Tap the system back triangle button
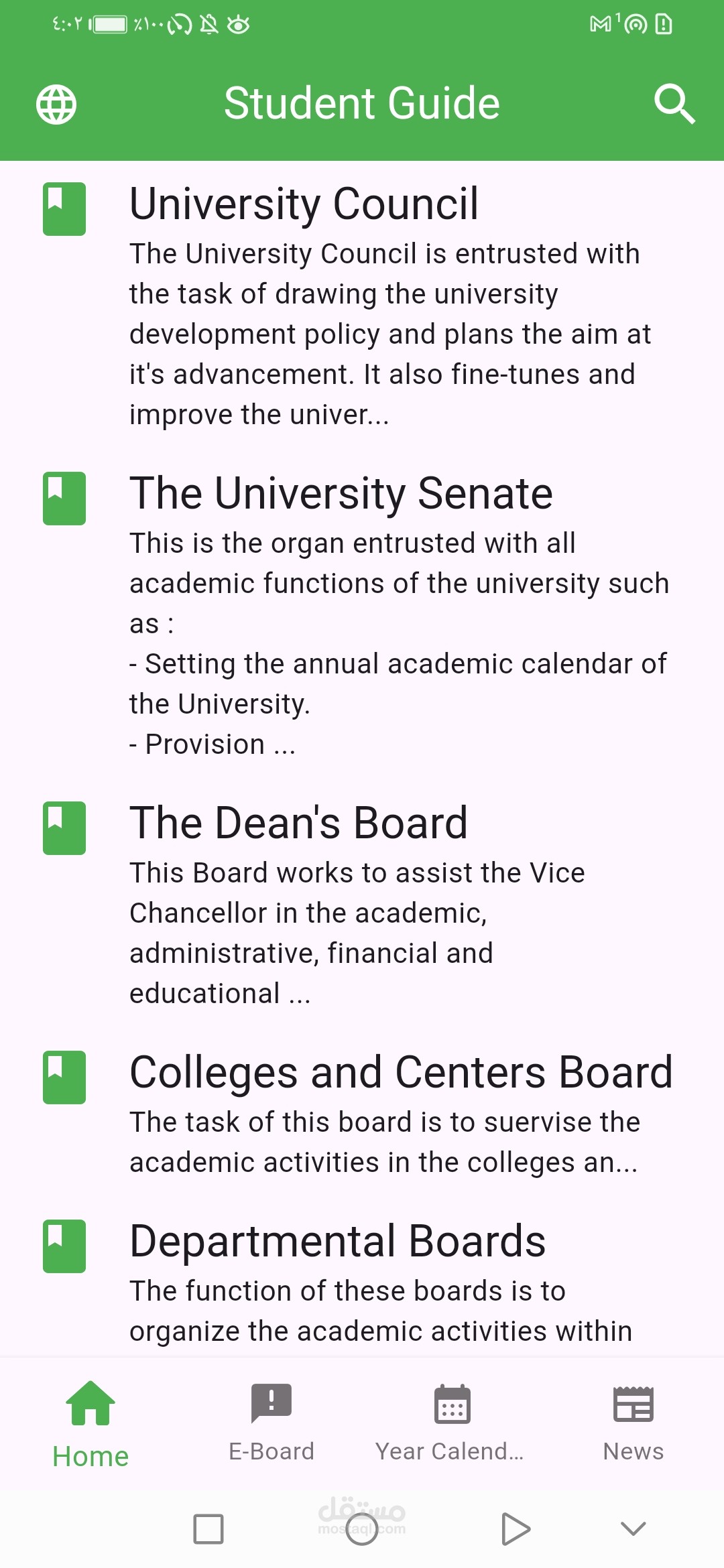This screenshot has width=724, height=1568. [516, 1529]
